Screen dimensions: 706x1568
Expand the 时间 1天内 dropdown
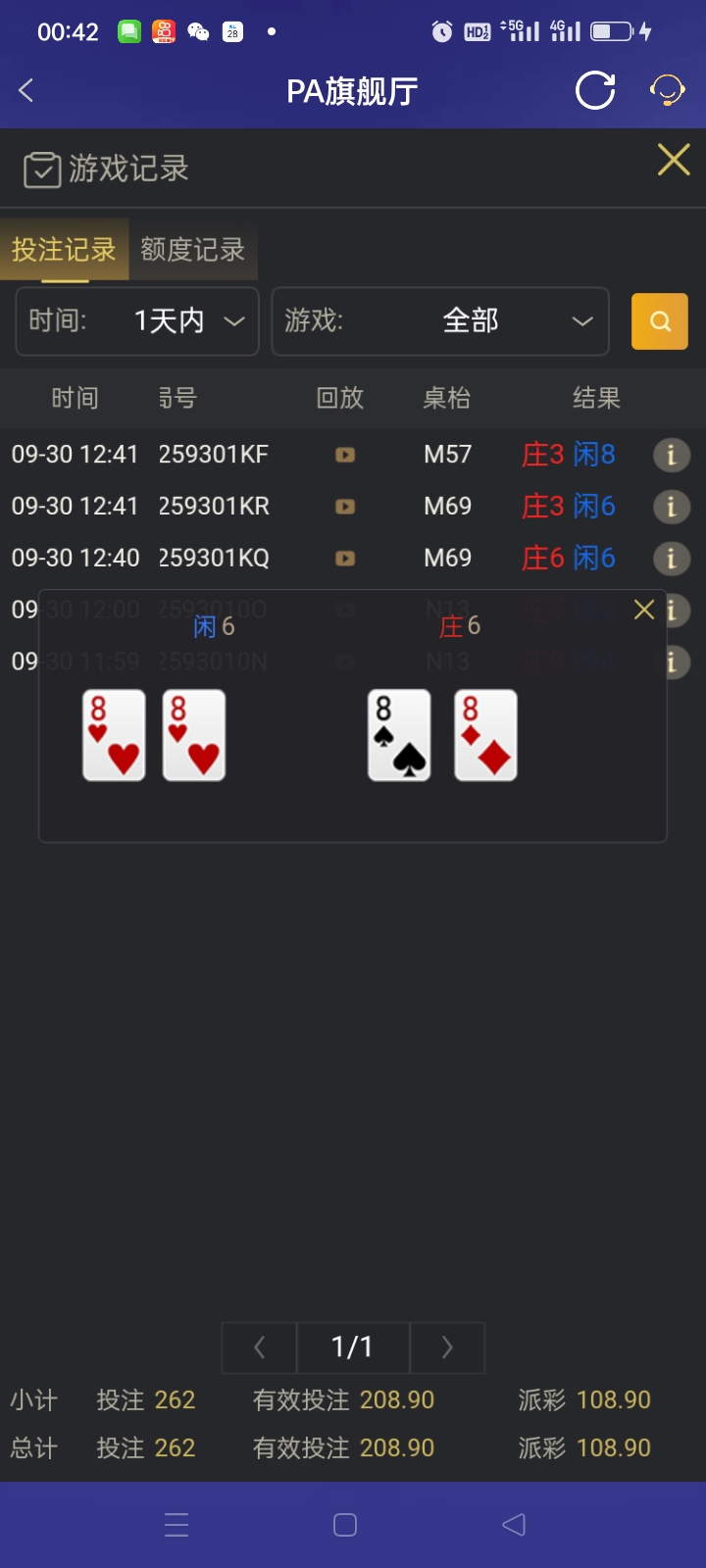[x=137, y=320]
